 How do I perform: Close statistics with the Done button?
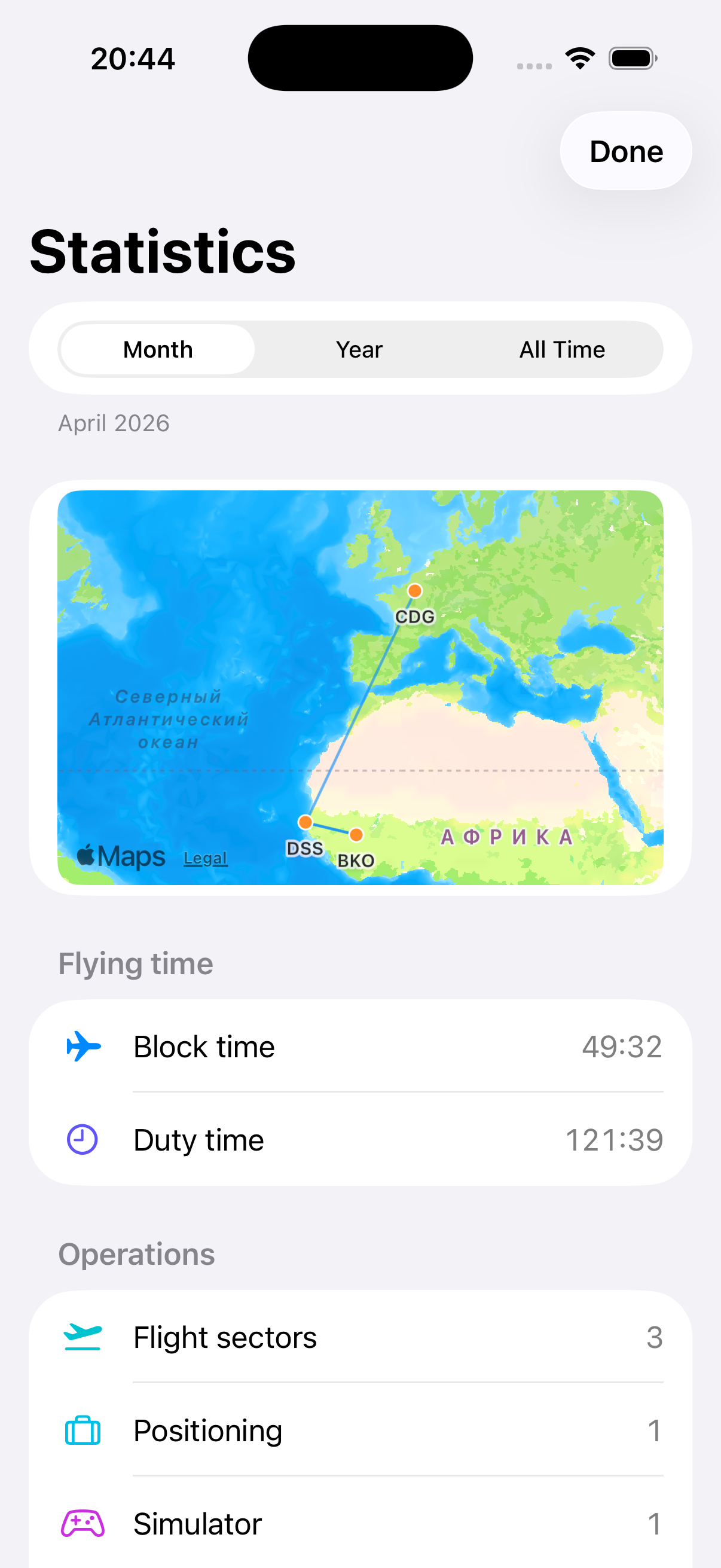point(625,151)
